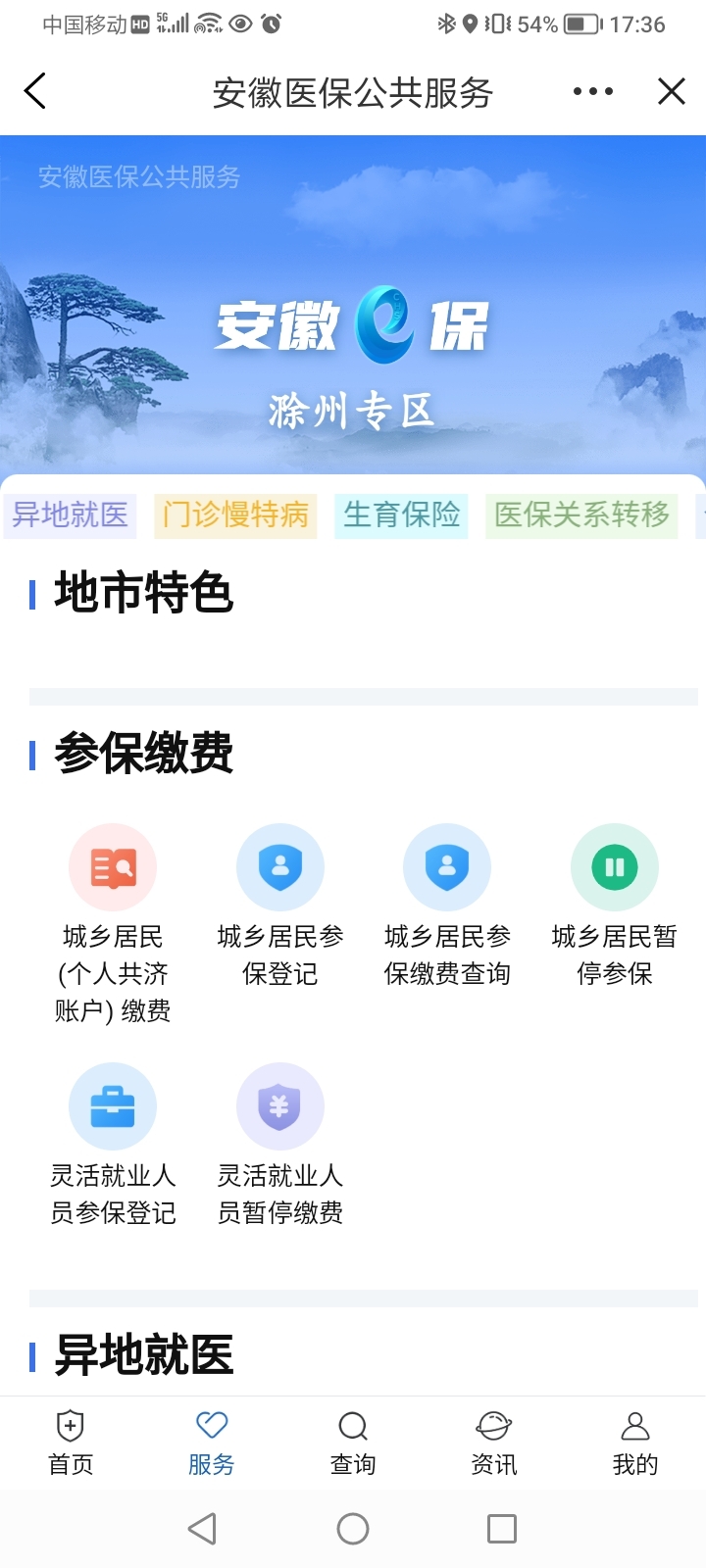706x1568 pixels.
Task: Select the 生育保险 chip
Action: [401, 515]
